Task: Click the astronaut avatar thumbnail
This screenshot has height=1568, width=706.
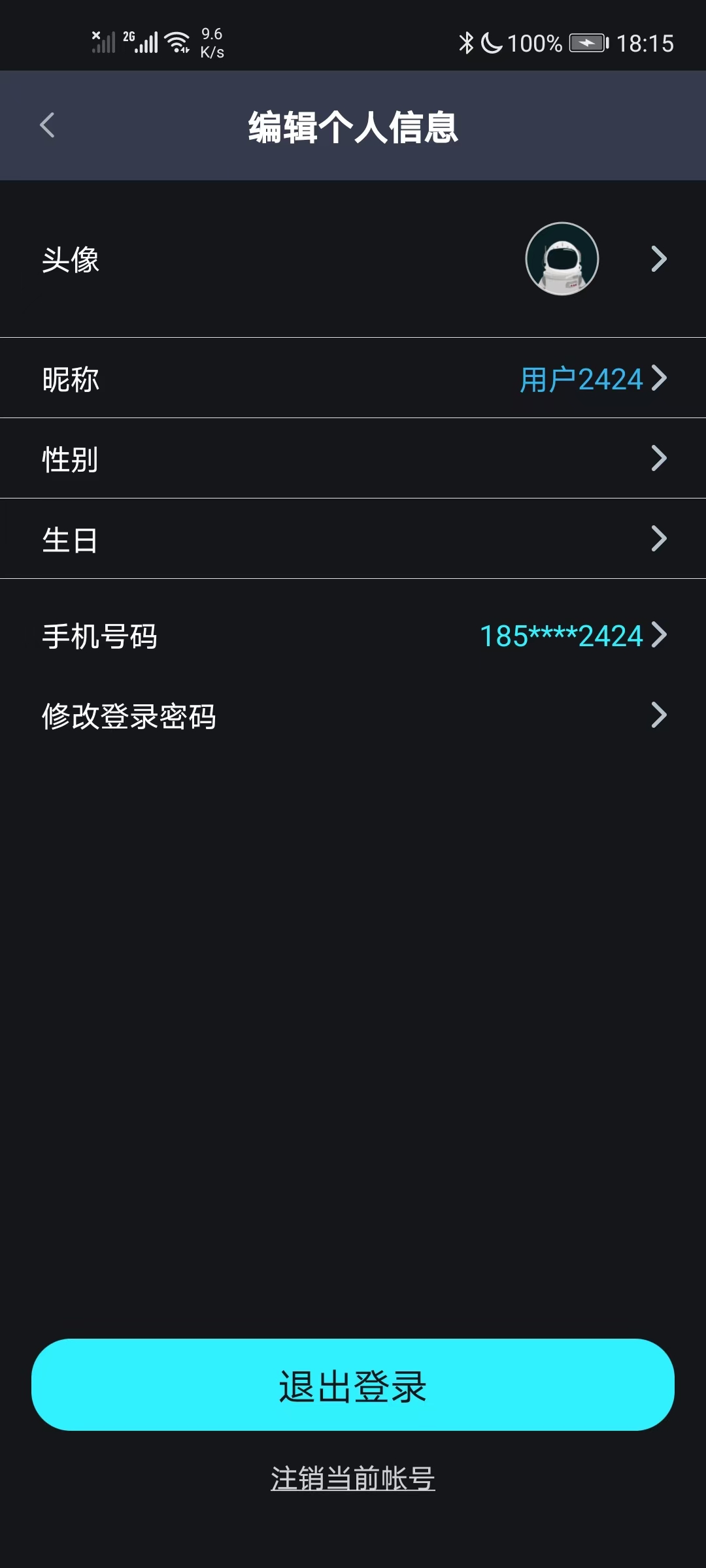Action: pyautogui.click(x=562, y=259)
